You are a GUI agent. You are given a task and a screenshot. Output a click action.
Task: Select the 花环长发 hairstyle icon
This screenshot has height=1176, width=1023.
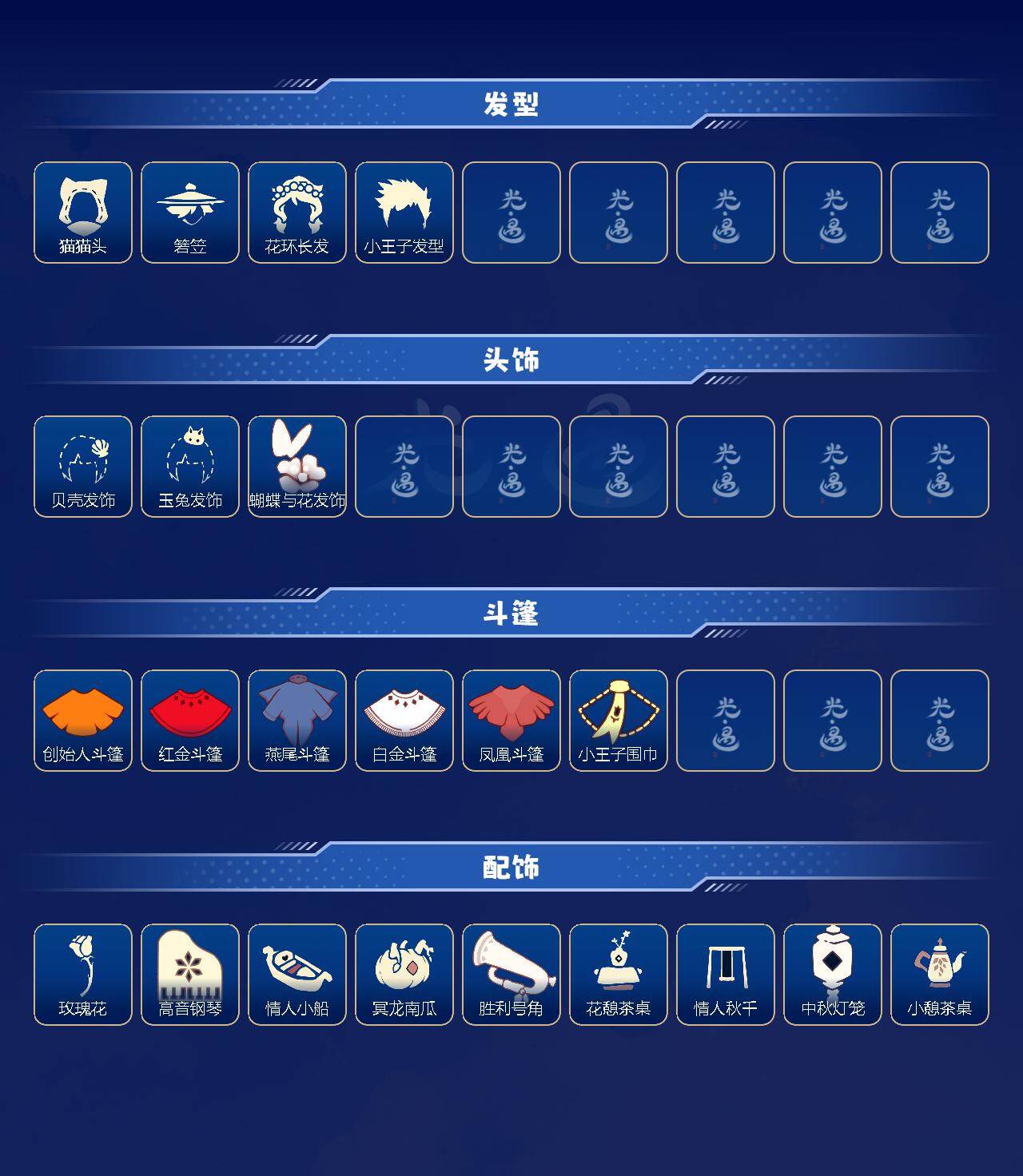[x=298, y=212]
